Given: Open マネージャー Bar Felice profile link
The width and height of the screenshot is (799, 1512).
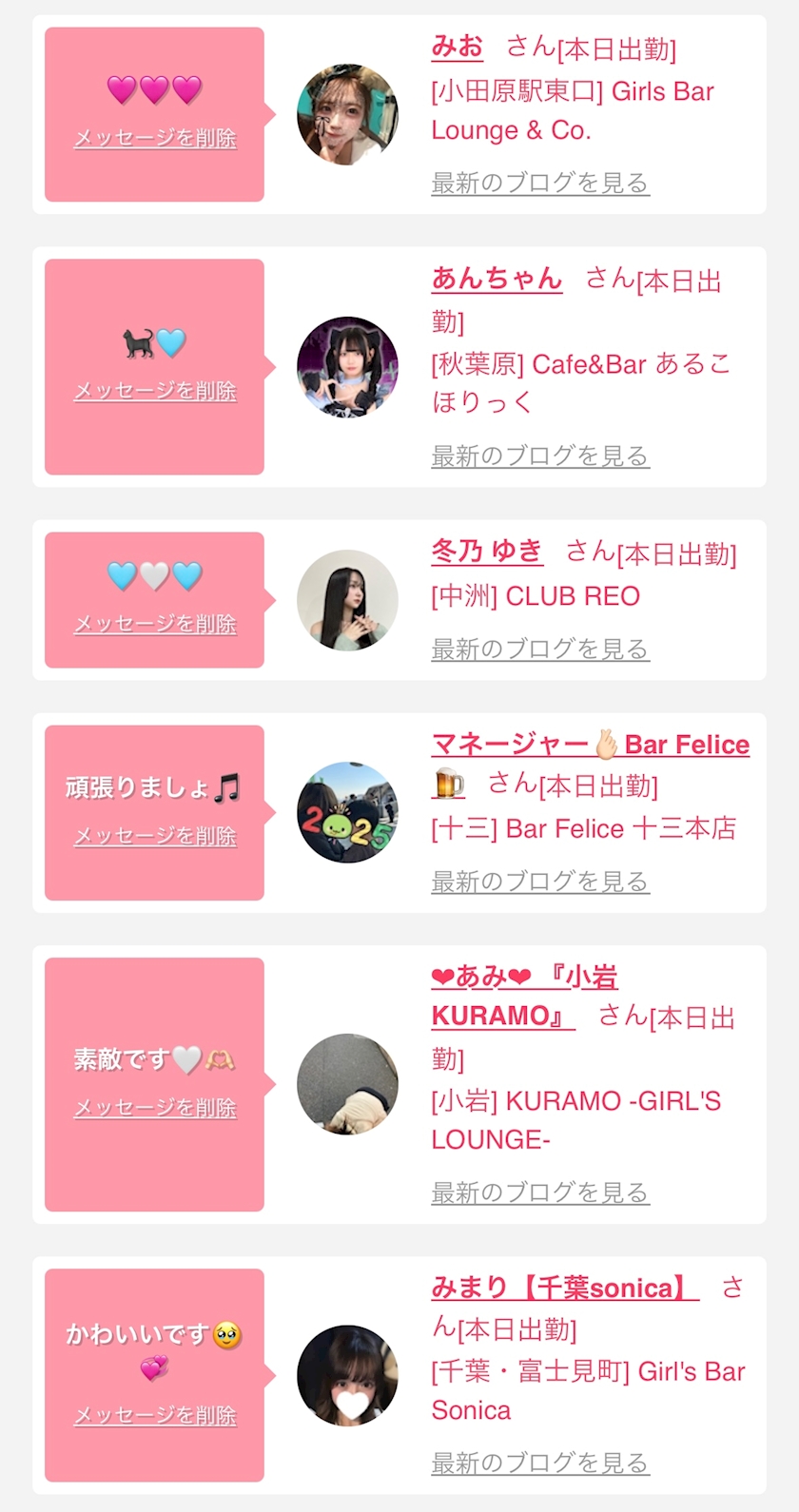Looking at the screenshot, I should [590, 745].
